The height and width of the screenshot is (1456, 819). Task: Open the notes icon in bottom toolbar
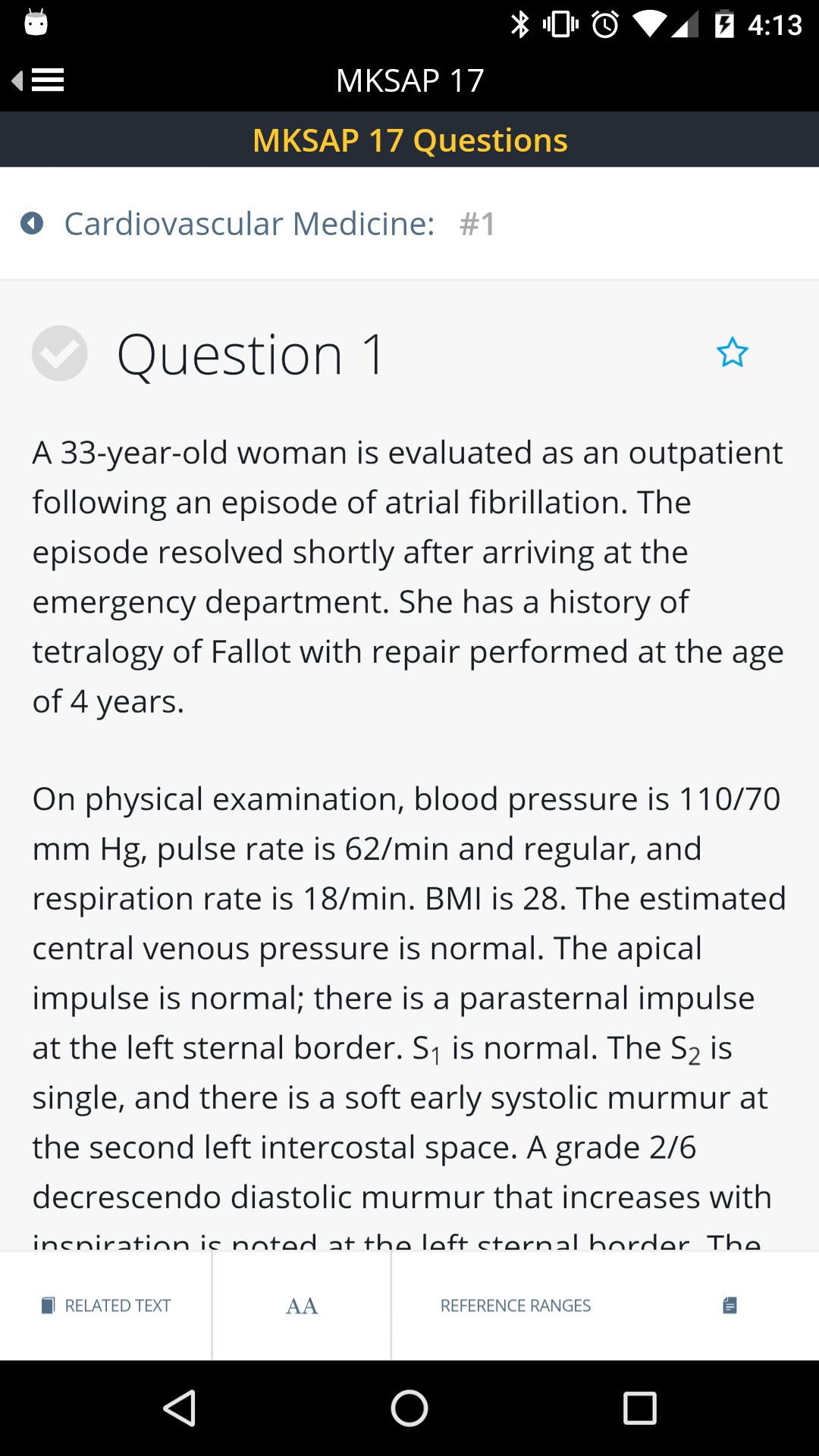730,1305
